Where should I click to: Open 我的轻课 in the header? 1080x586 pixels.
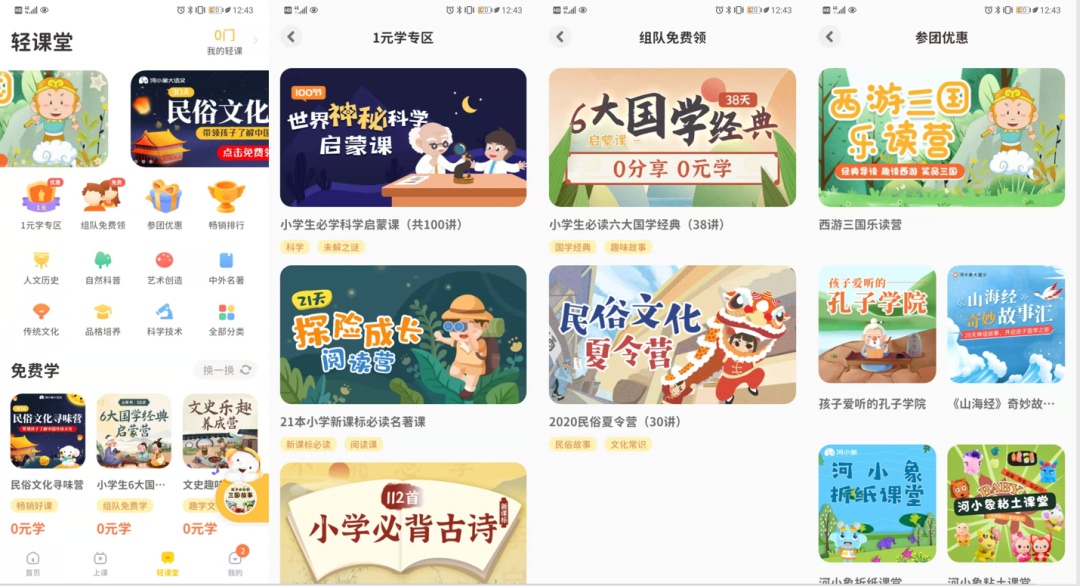[226, 43]
